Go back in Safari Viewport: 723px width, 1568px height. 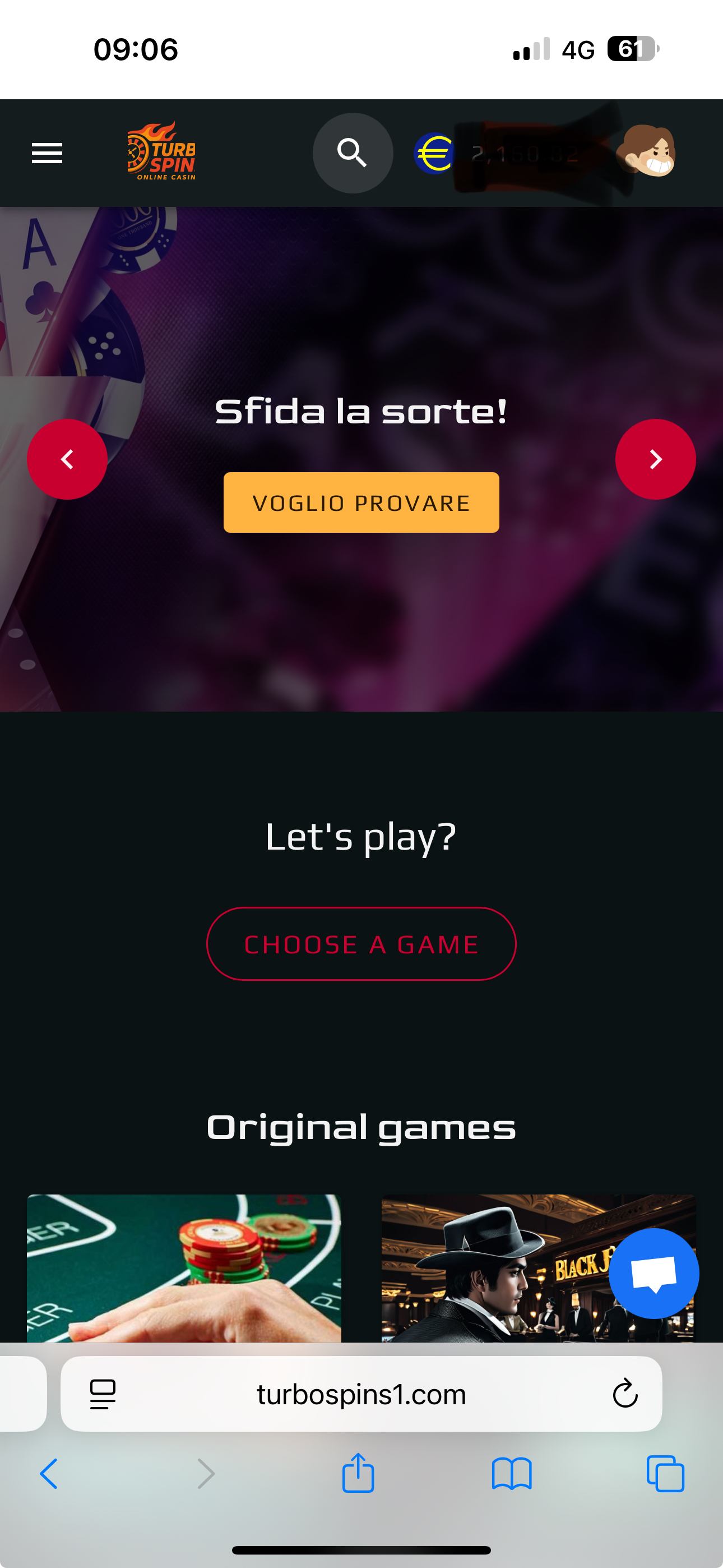pos(49,1474)
